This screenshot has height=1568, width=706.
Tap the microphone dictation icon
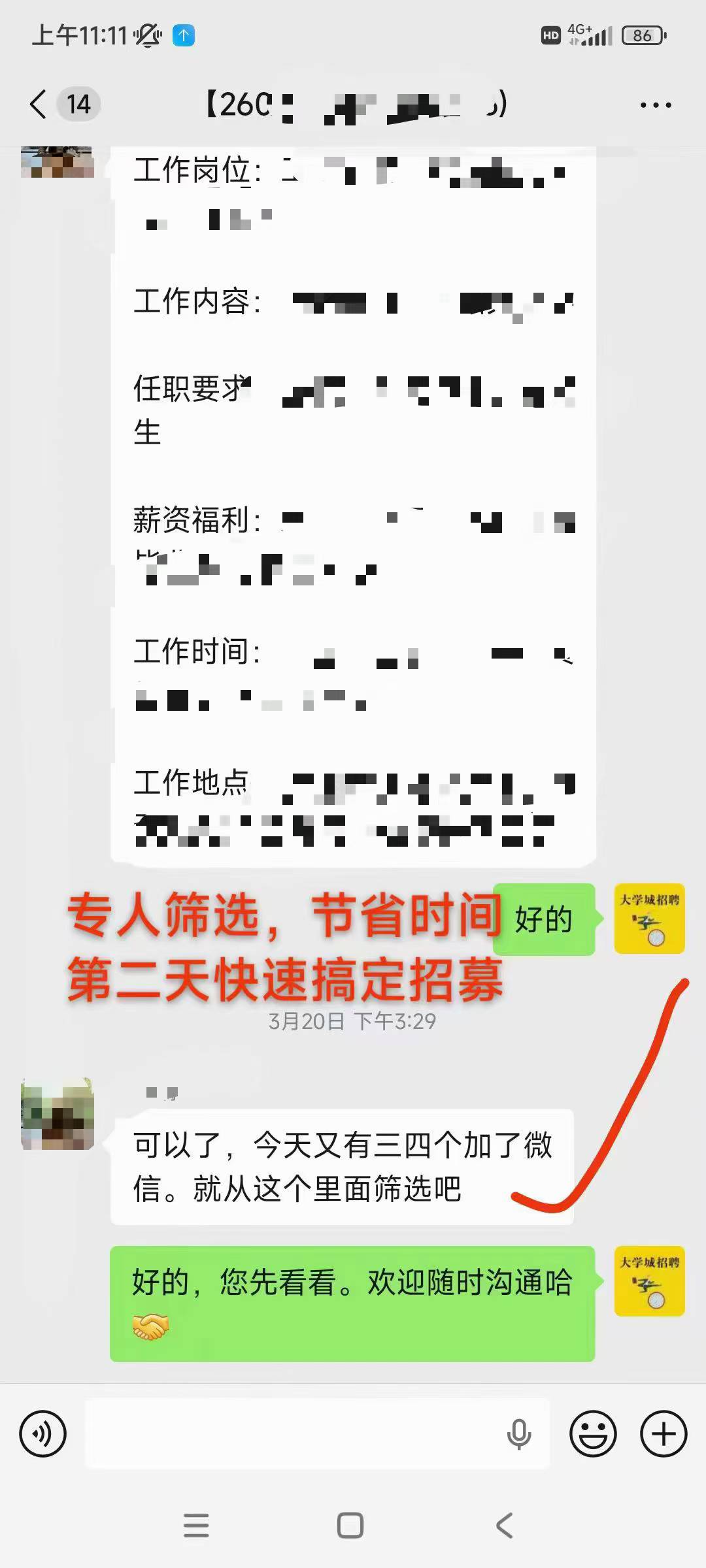click(x=519, y=1434)
